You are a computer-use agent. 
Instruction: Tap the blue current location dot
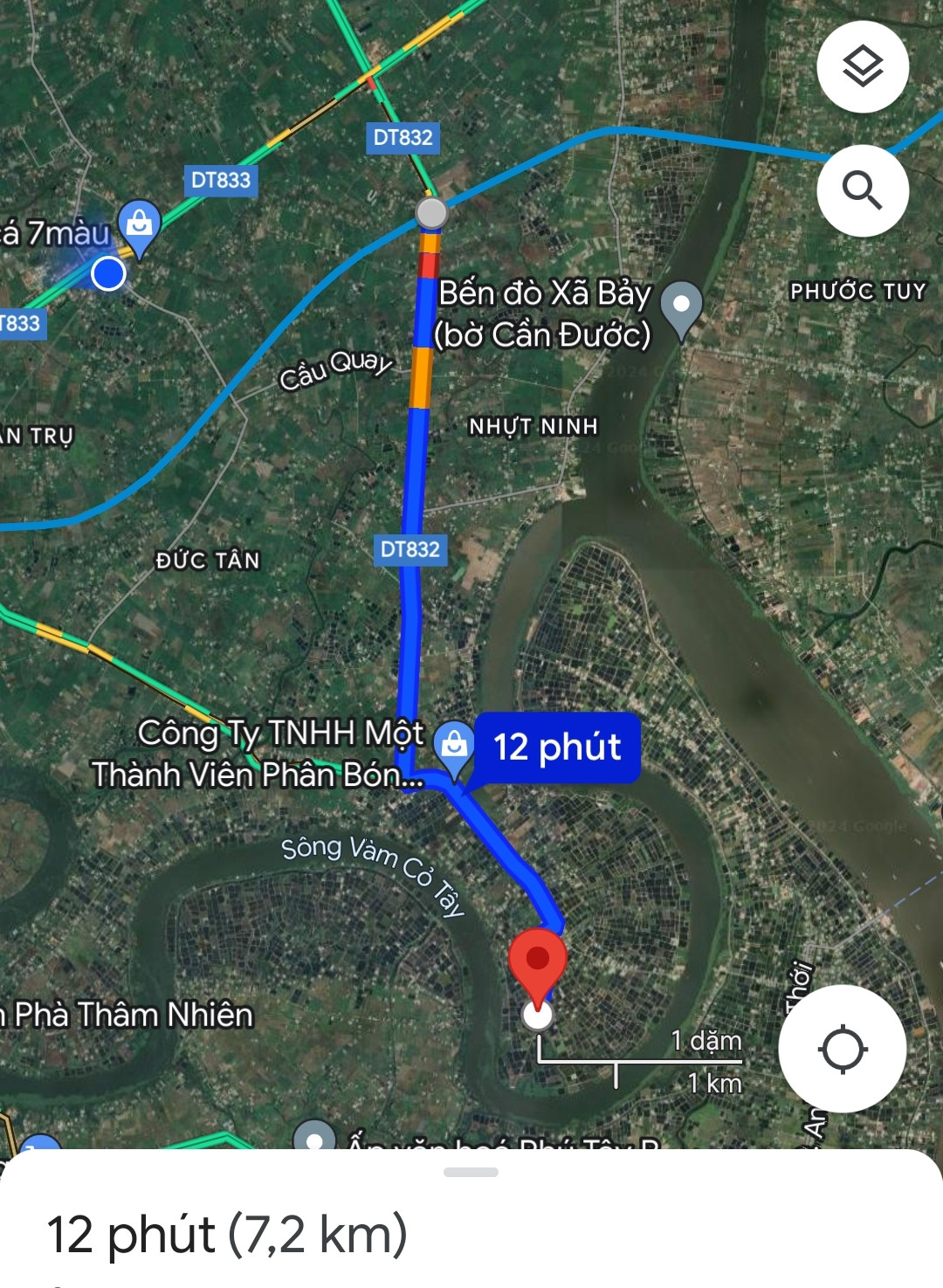tap(108, 273)
